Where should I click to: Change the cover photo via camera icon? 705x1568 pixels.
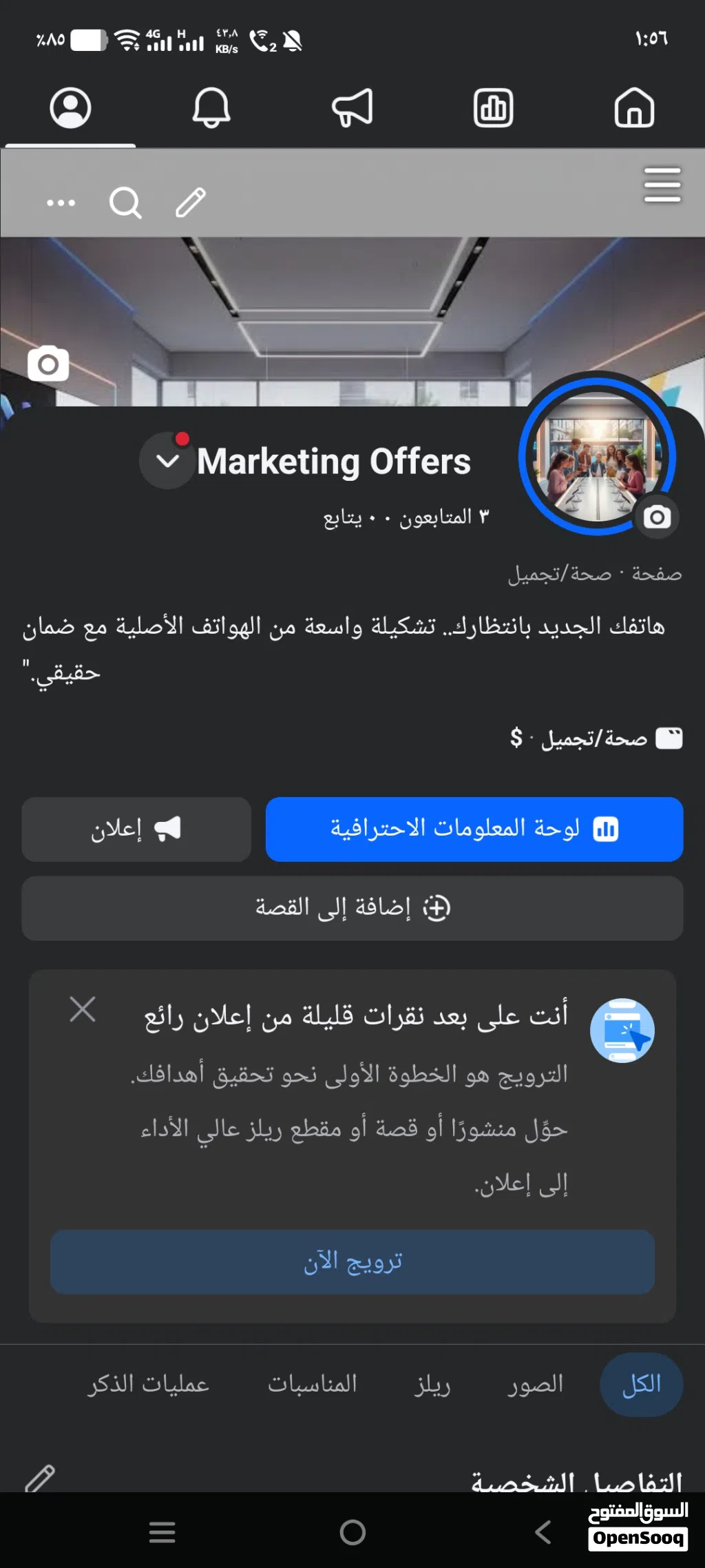[x=48, y=364]
